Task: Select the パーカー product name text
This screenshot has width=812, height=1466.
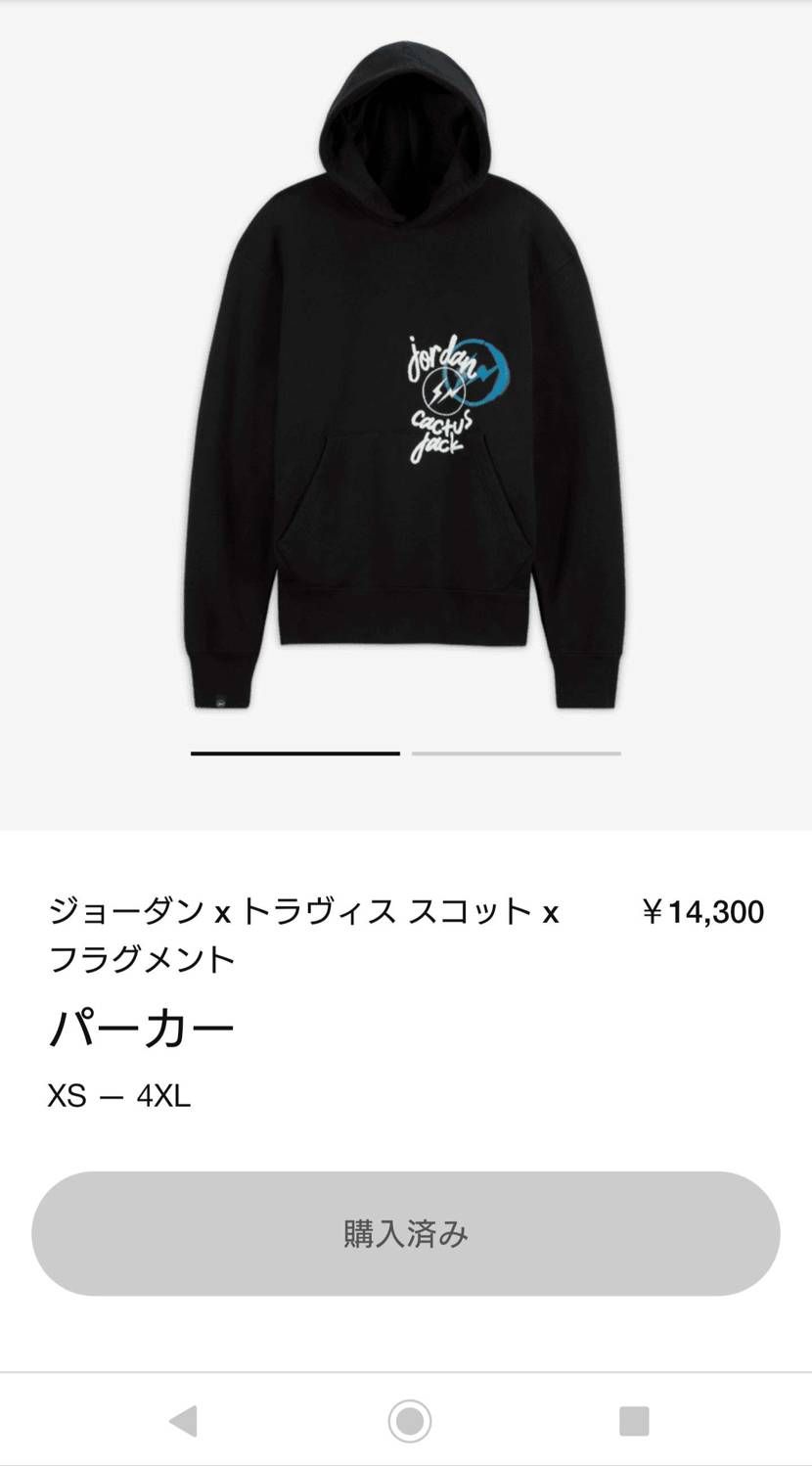Action: (140, 1028)
